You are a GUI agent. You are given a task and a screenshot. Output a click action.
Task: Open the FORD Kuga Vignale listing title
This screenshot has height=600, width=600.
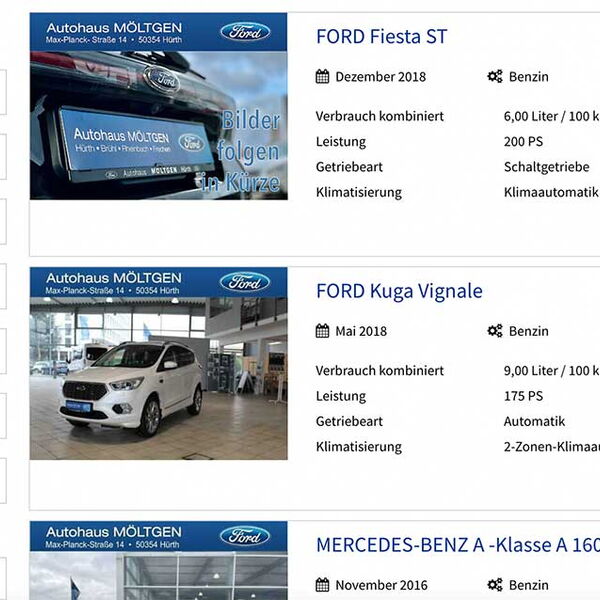[398, 291]
